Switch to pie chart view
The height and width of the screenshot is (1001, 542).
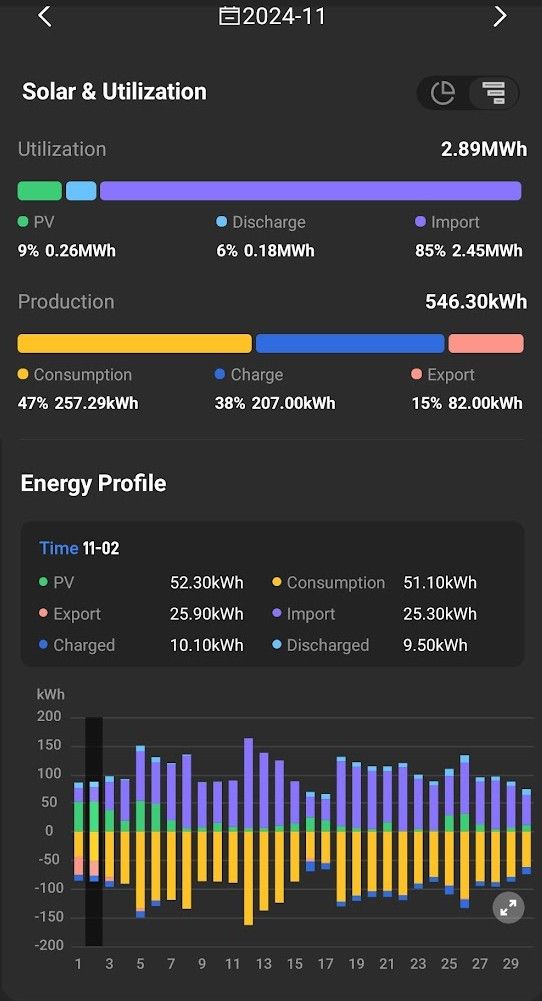pos(443,93)
